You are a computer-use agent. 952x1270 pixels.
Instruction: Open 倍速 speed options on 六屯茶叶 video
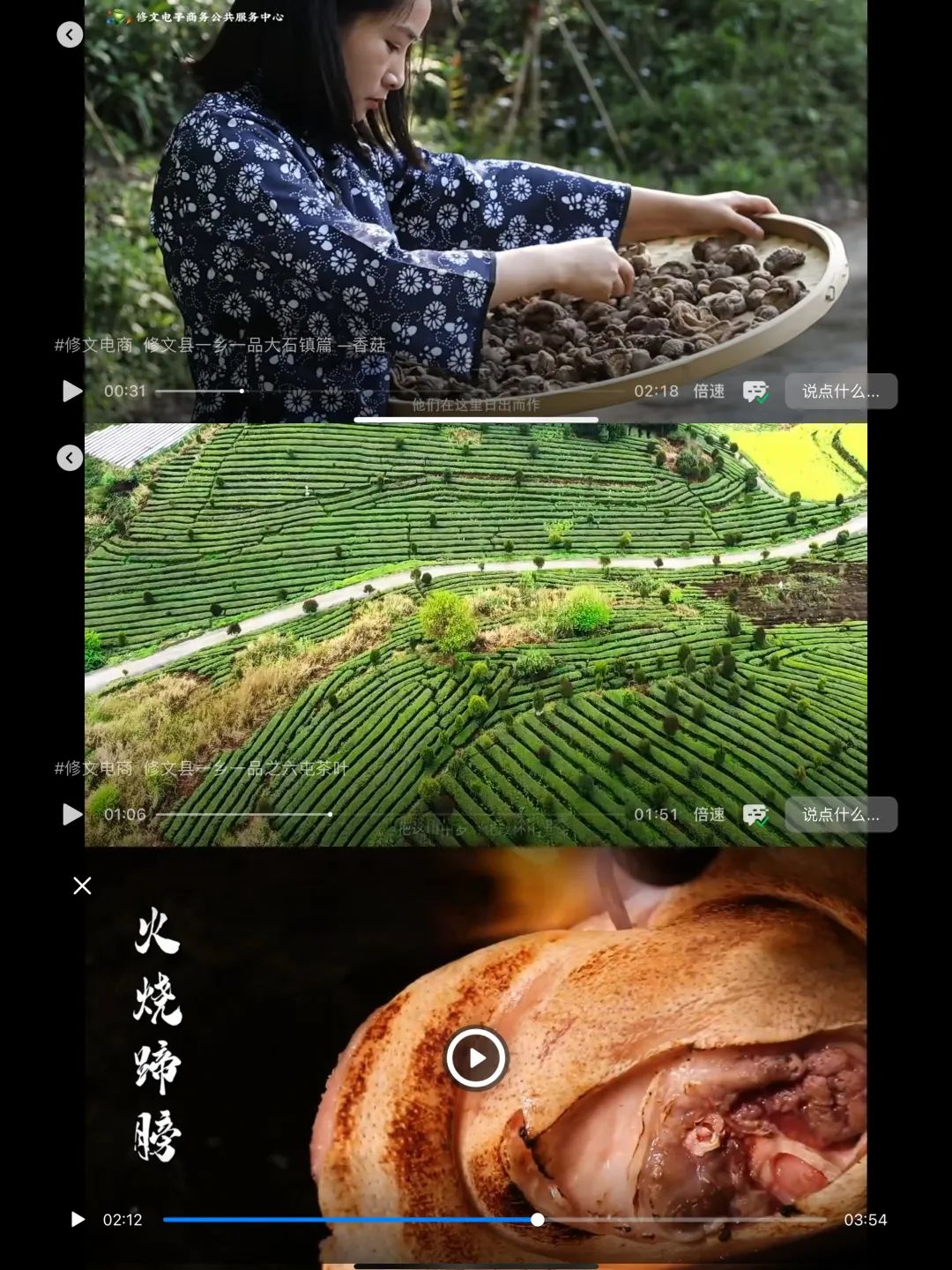pyautogui.click(x=709, y=814)
